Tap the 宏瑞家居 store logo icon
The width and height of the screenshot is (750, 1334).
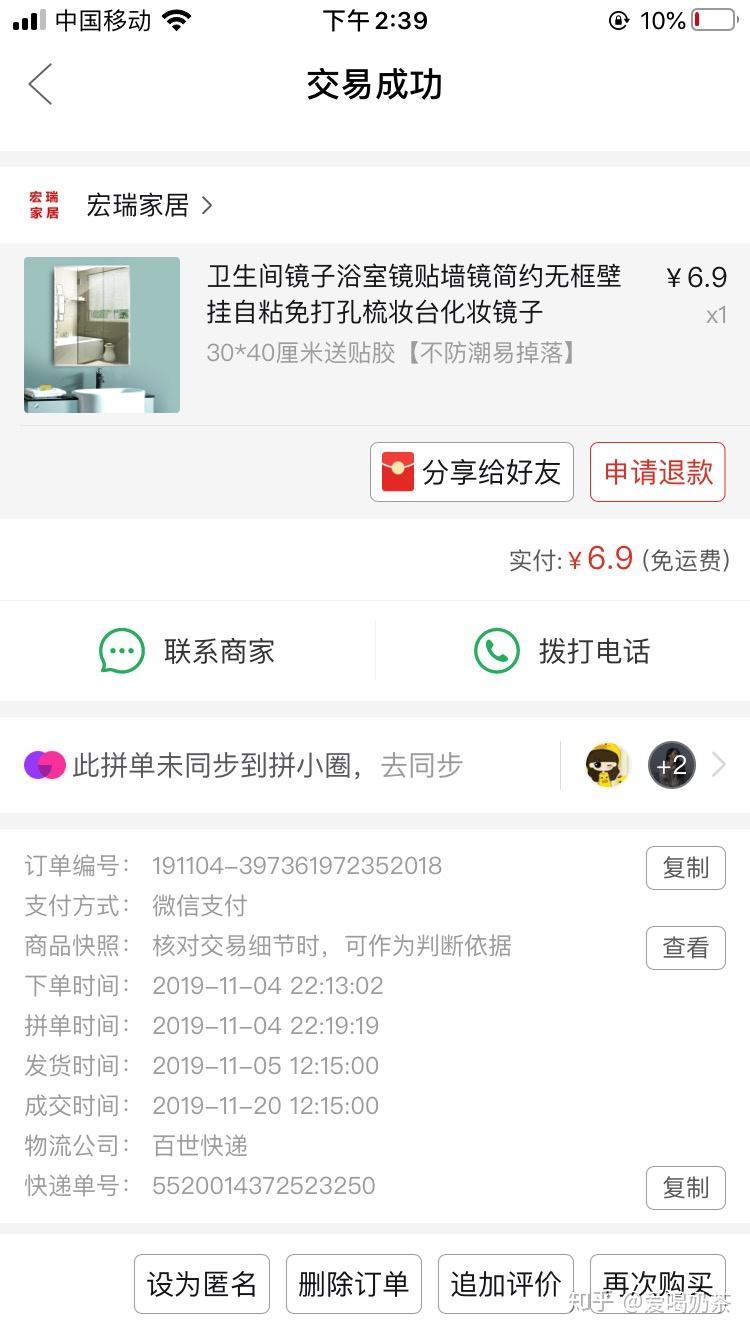pos(43,205)
